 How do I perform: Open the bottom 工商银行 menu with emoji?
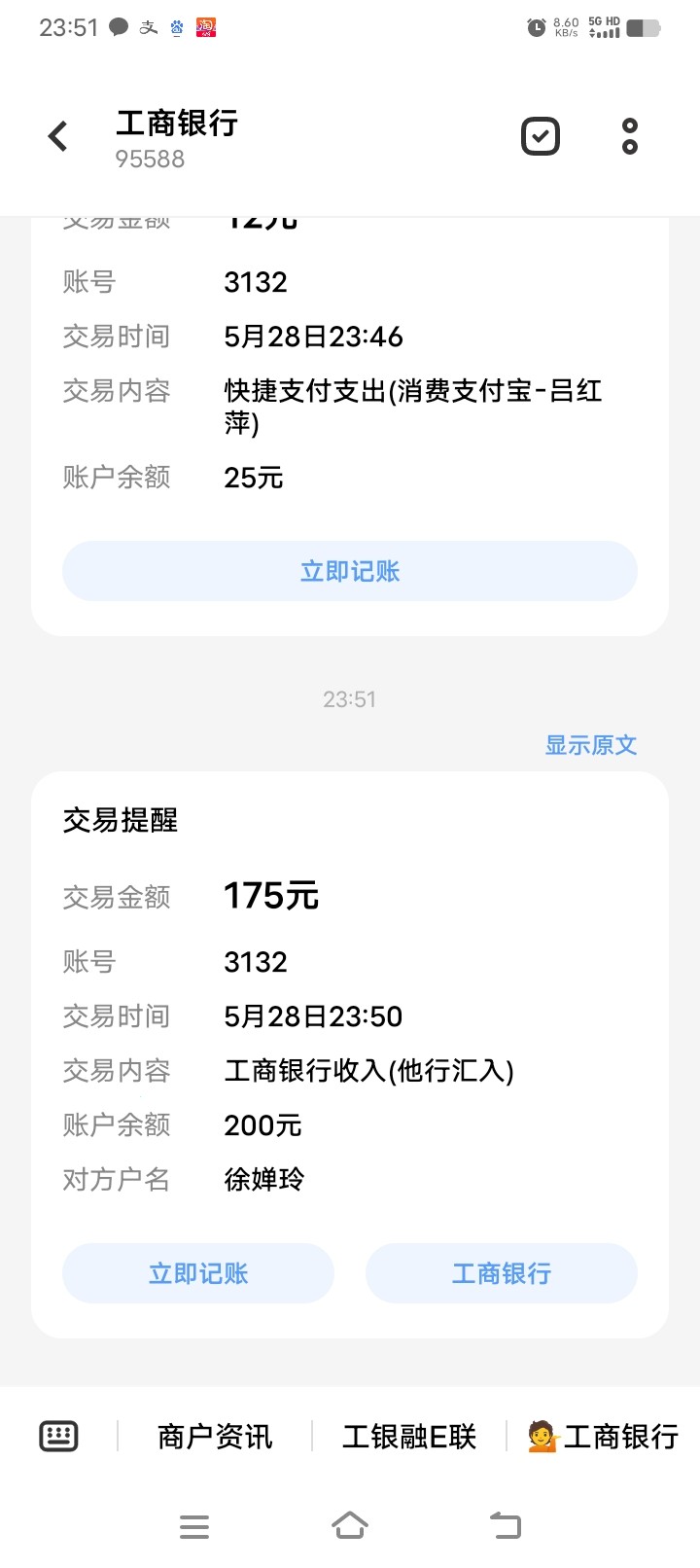point(603,1437)
